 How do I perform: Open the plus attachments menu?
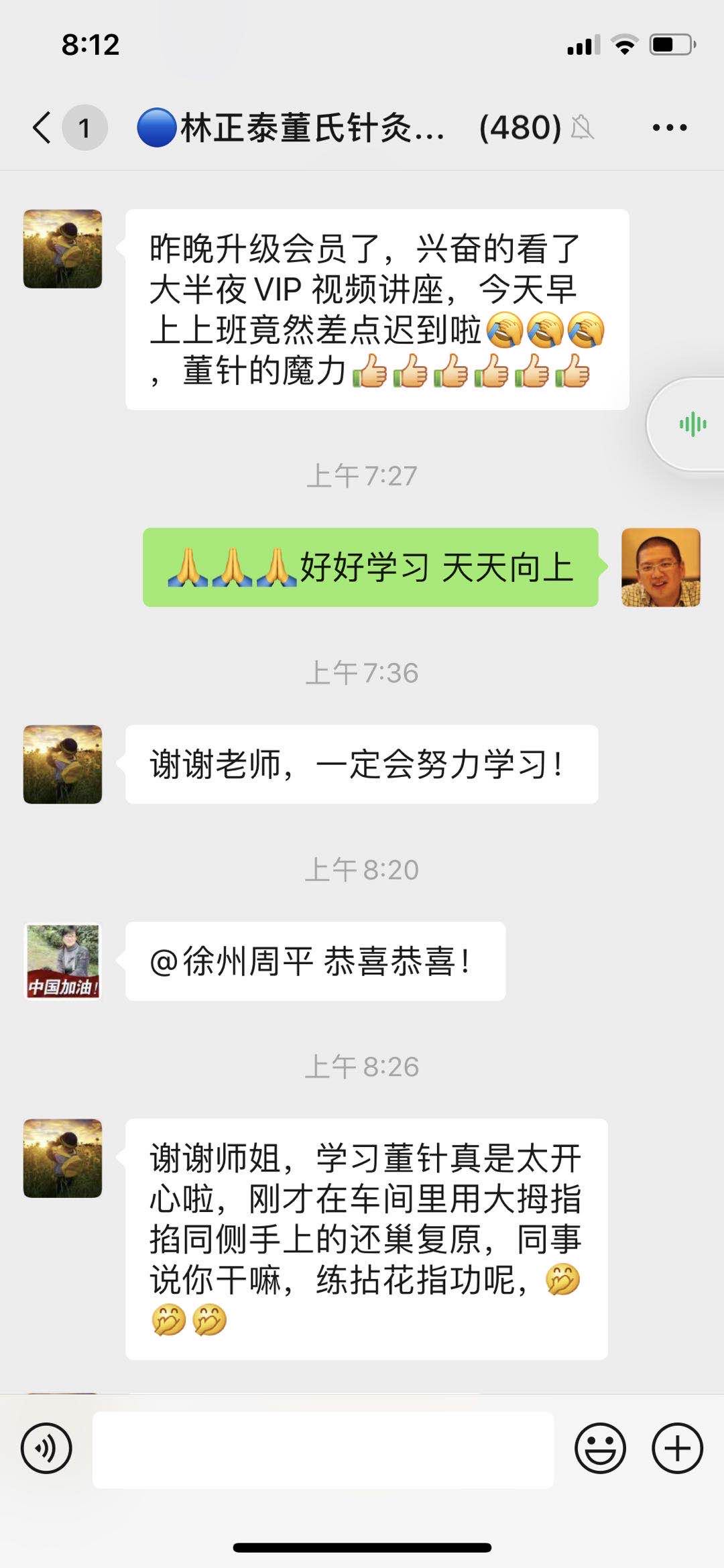pos(677,1448)
